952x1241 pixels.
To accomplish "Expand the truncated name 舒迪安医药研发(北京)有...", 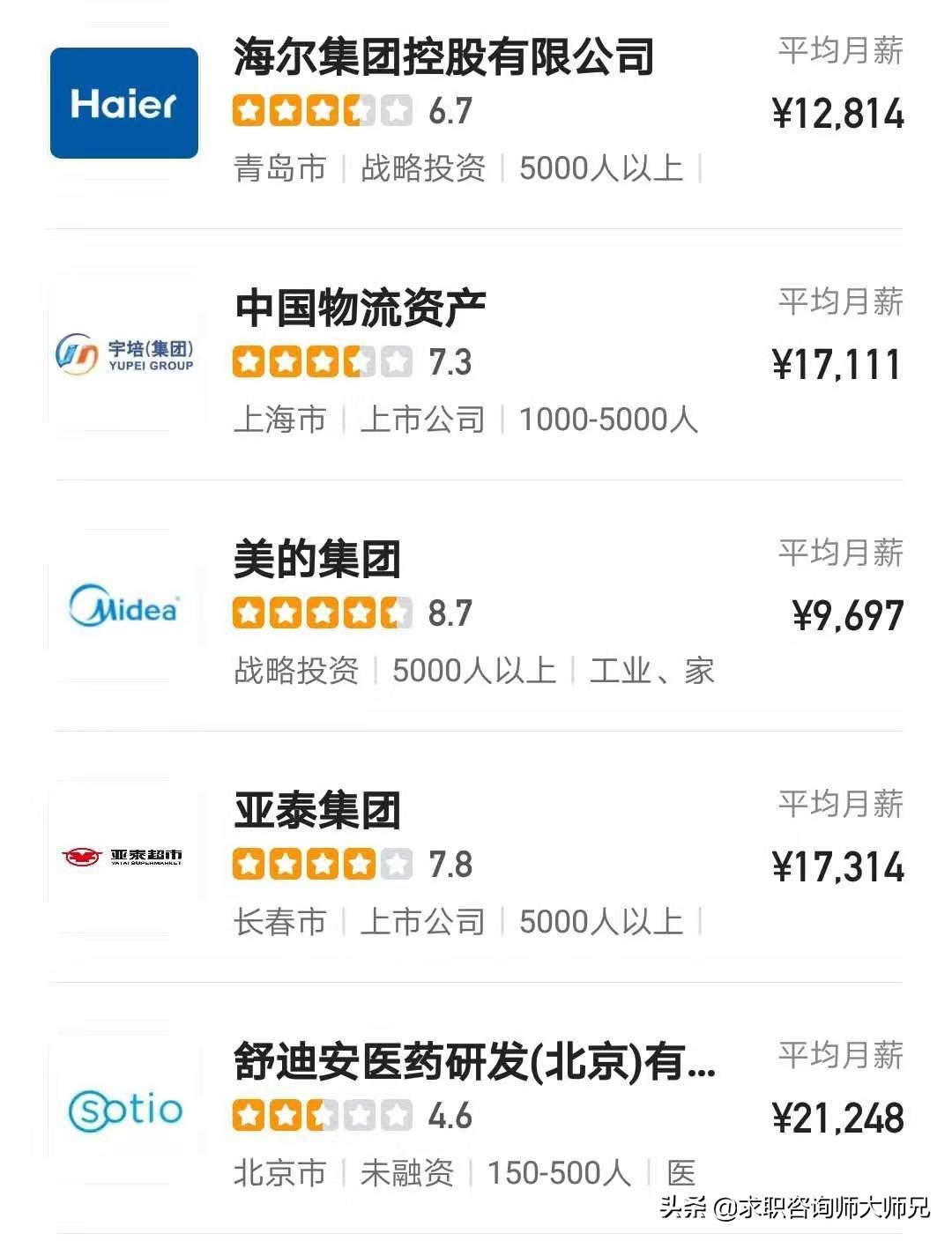I will click(476, 1065).
